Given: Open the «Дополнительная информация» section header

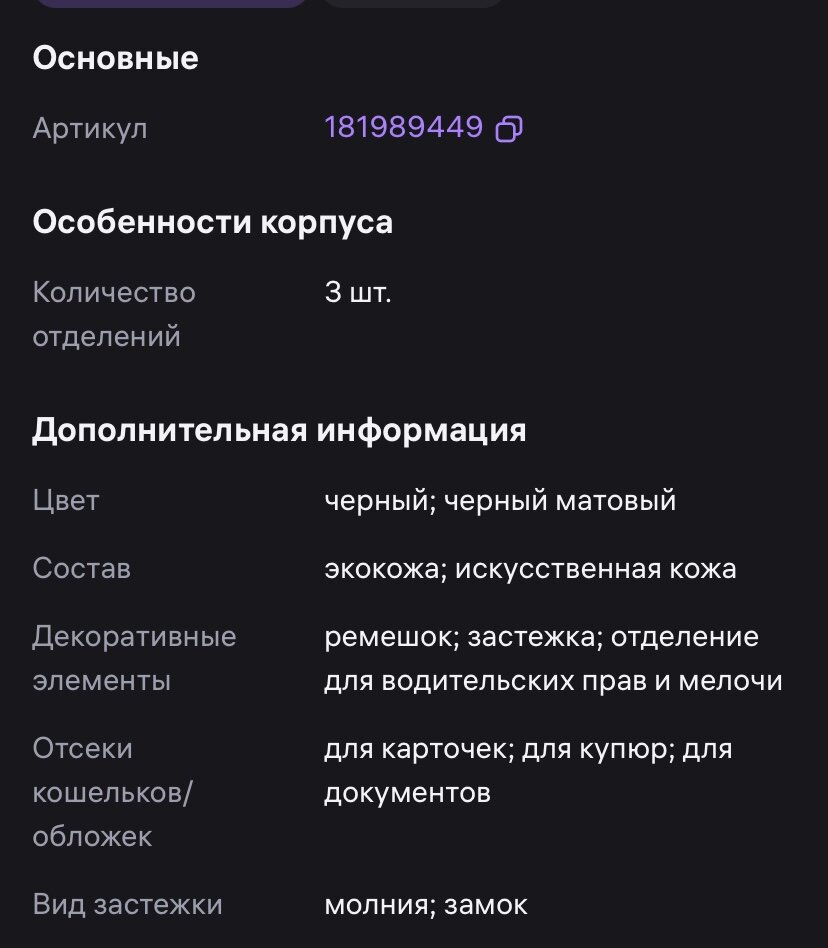Looking at the screenshot, I should tap(278, 430).
